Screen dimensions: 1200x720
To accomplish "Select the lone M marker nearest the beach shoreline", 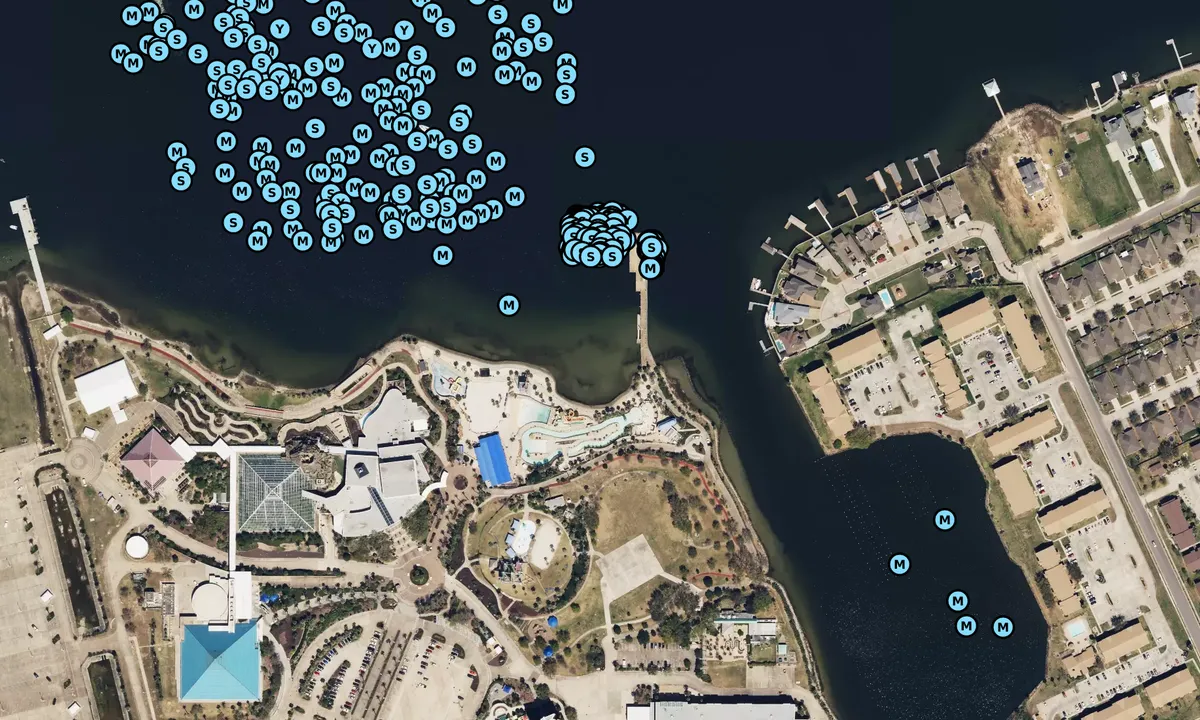I will (x=509, y=304).
